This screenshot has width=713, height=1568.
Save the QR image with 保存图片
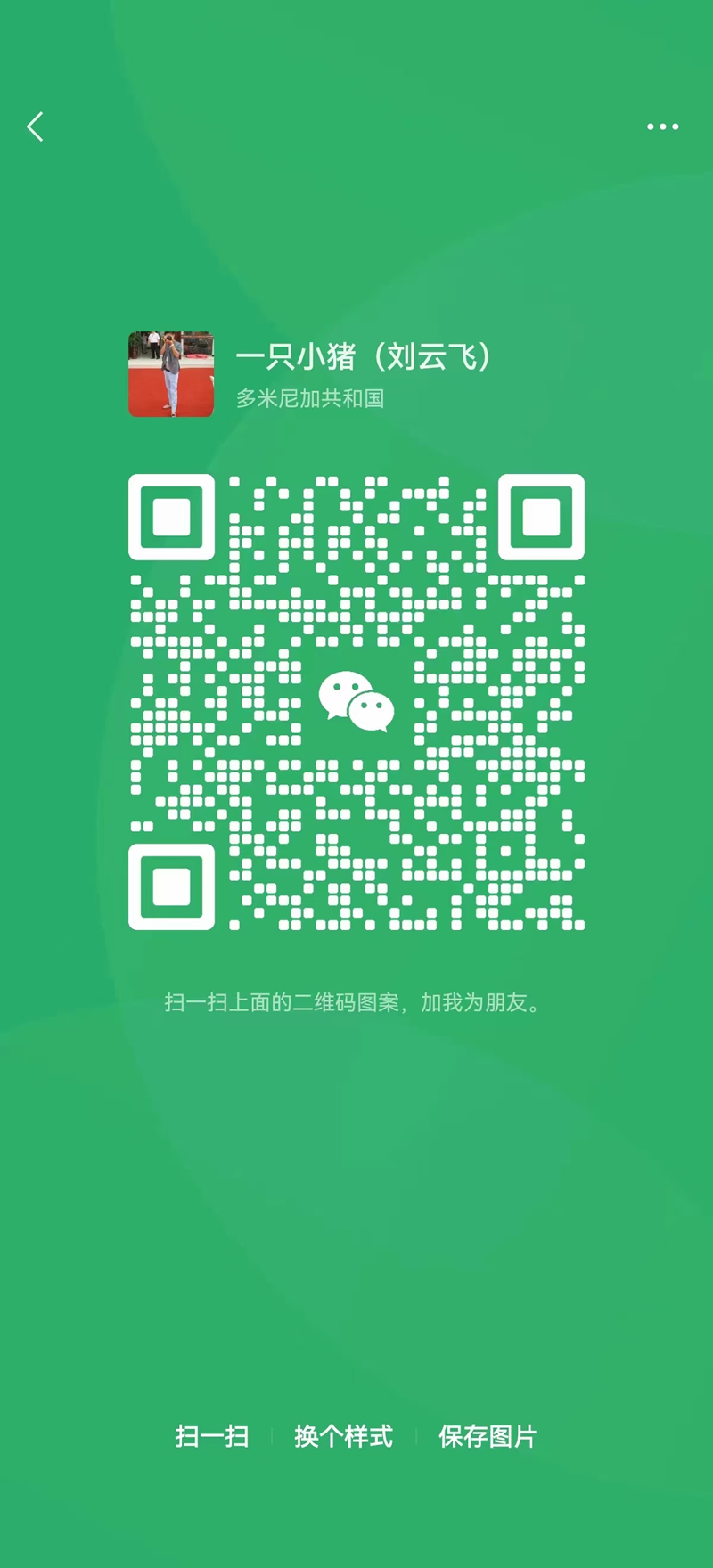[488, 1436]
